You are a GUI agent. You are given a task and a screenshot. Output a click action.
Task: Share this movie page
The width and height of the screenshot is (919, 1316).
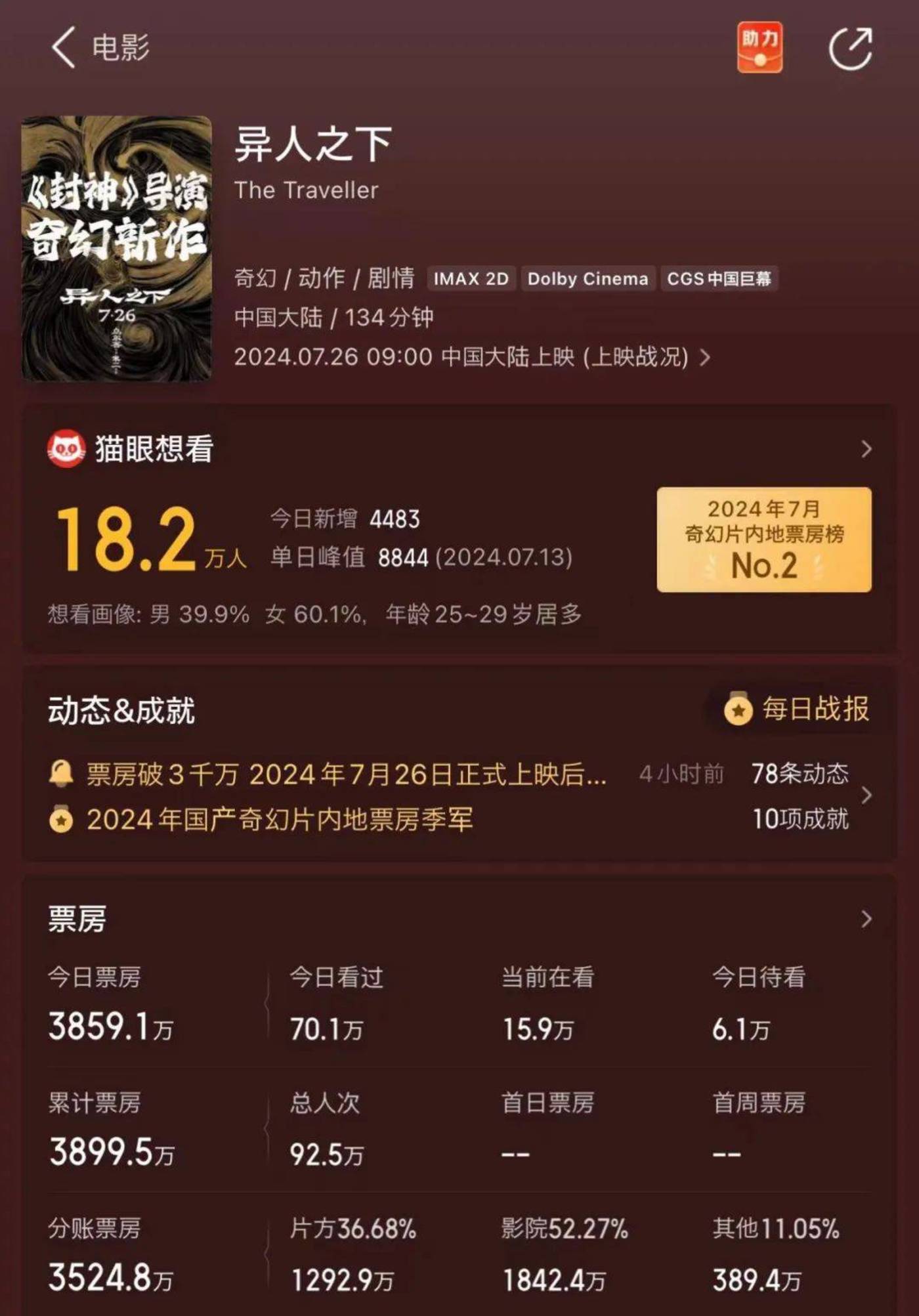click(x=850, y=48)
